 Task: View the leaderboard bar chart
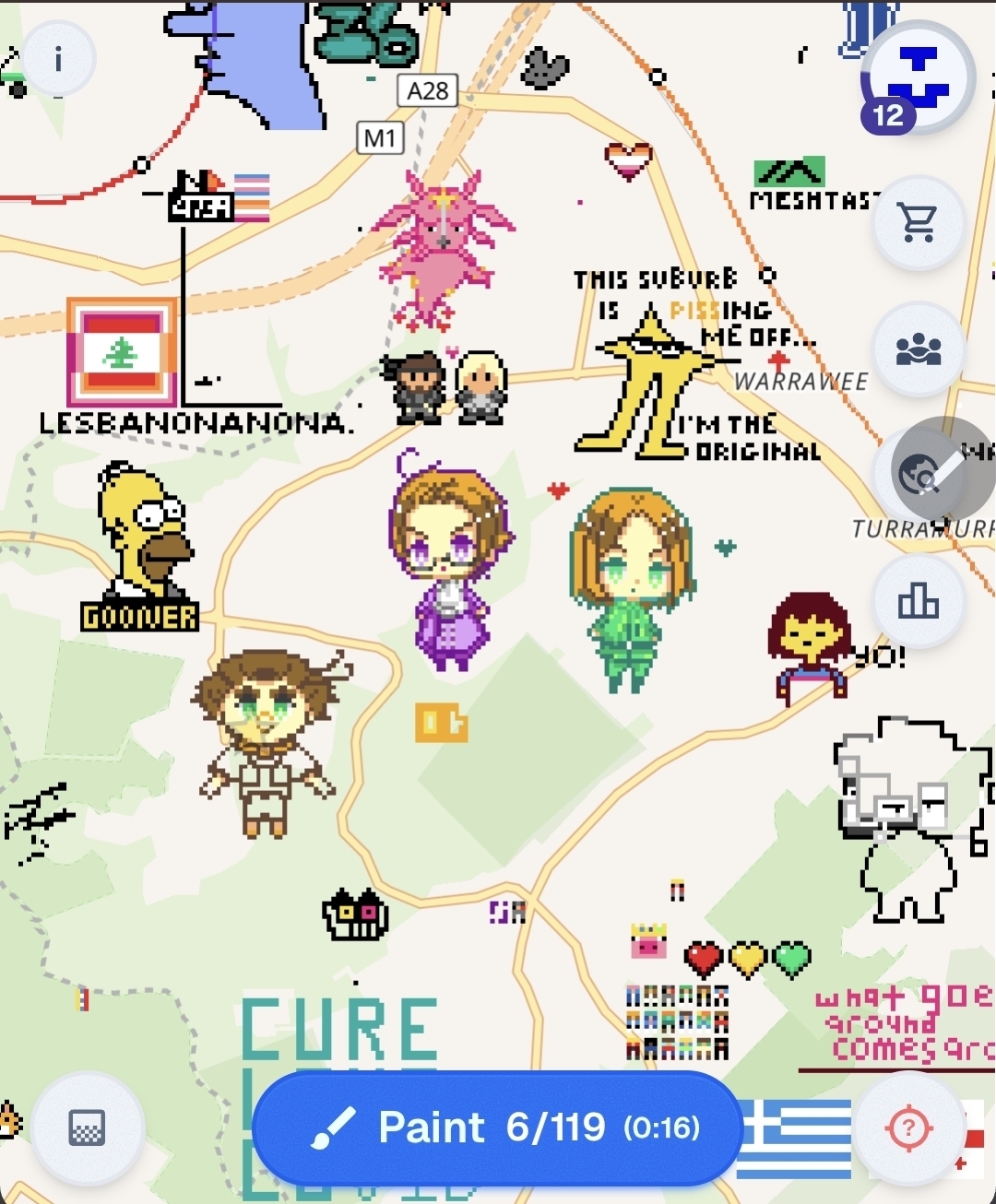(918, 602)
